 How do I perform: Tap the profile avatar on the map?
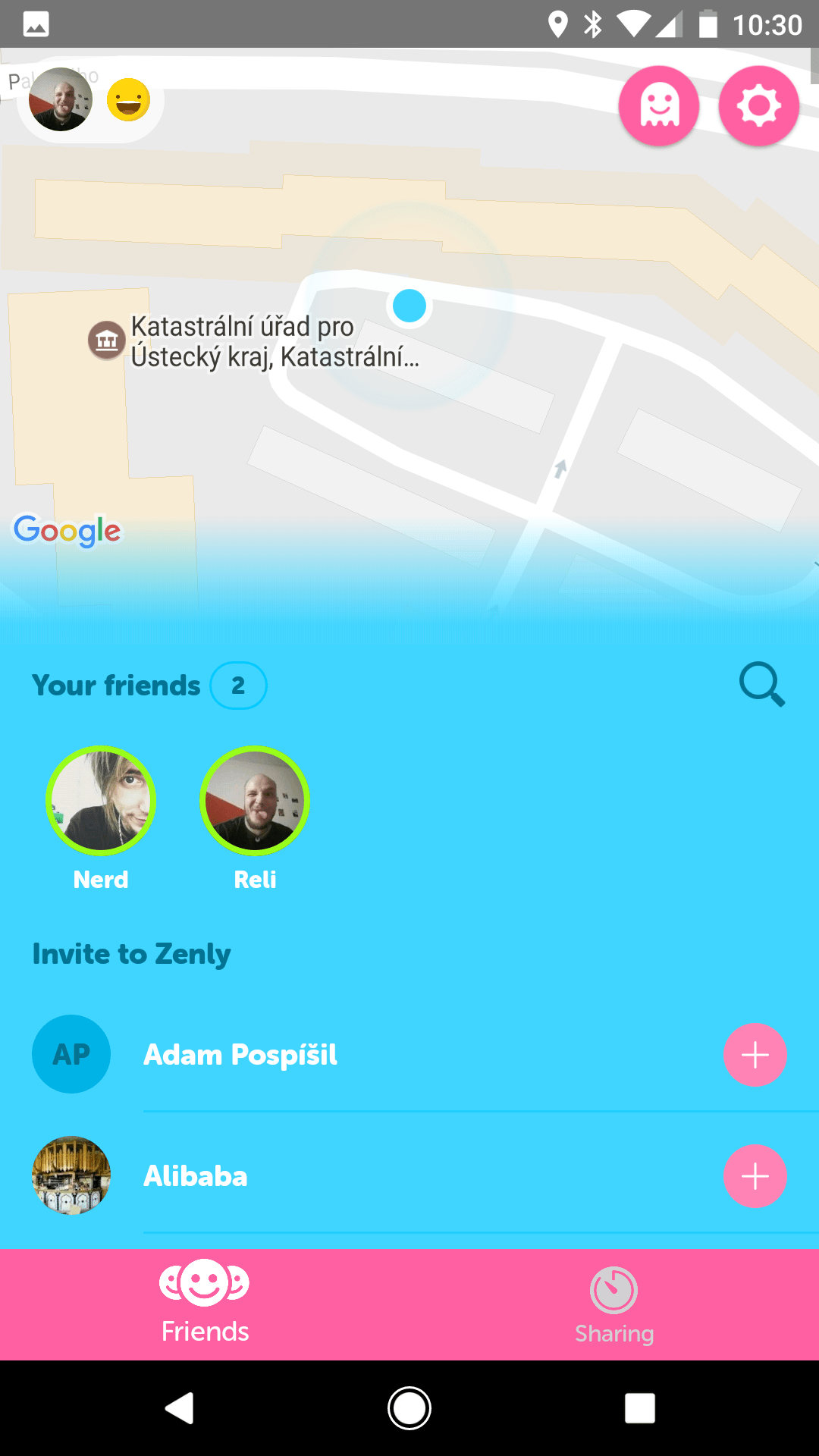click(61, 99)
